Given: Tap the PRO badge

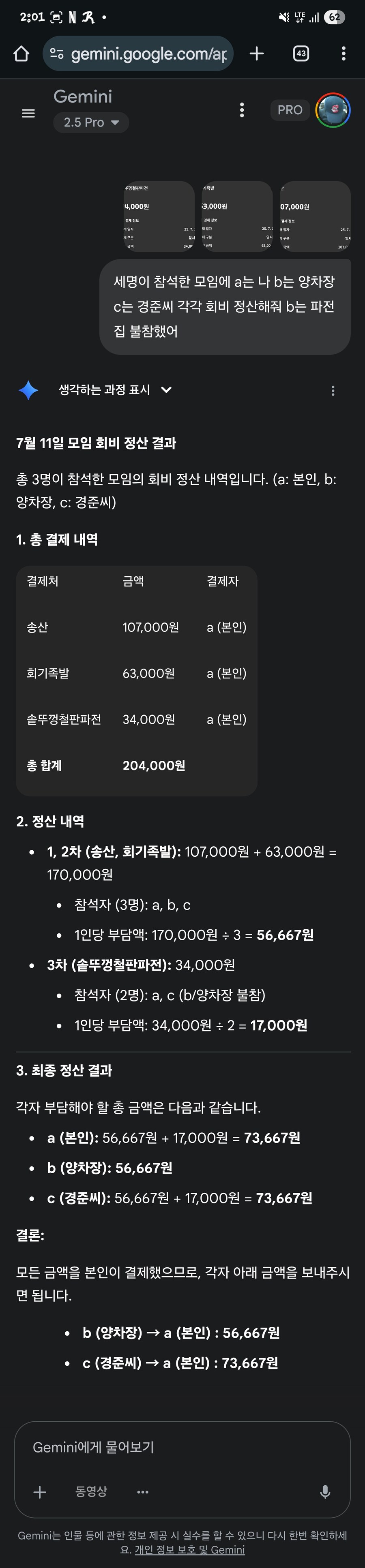Looking at the screenshot, I should click(x=290, y=110).
